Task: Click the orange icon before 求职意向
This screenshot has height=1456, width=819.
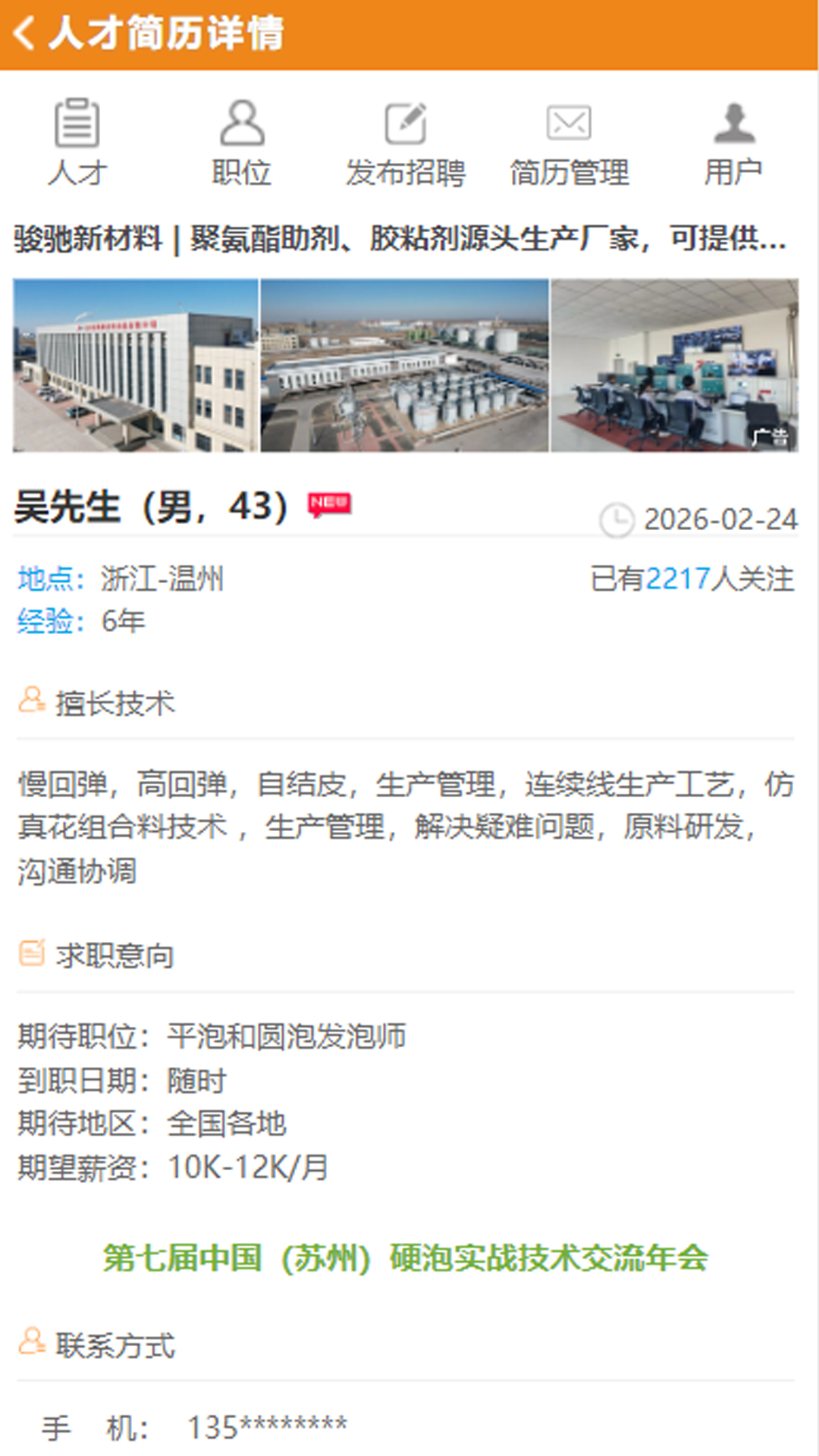Action: [31, 954]
